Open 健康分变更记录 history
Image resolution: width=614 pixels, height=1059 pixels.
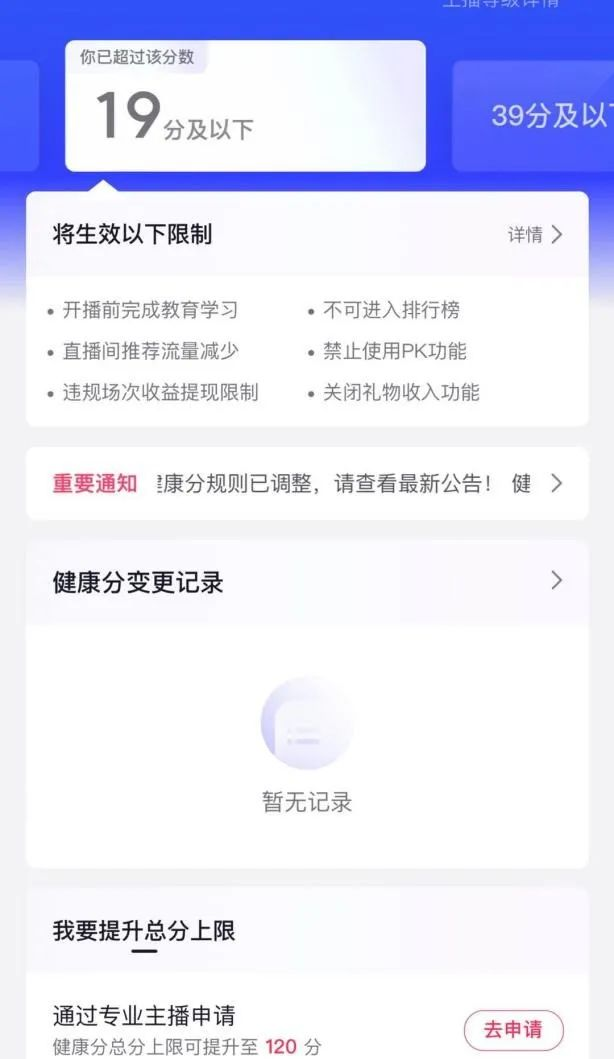(307, 582)
